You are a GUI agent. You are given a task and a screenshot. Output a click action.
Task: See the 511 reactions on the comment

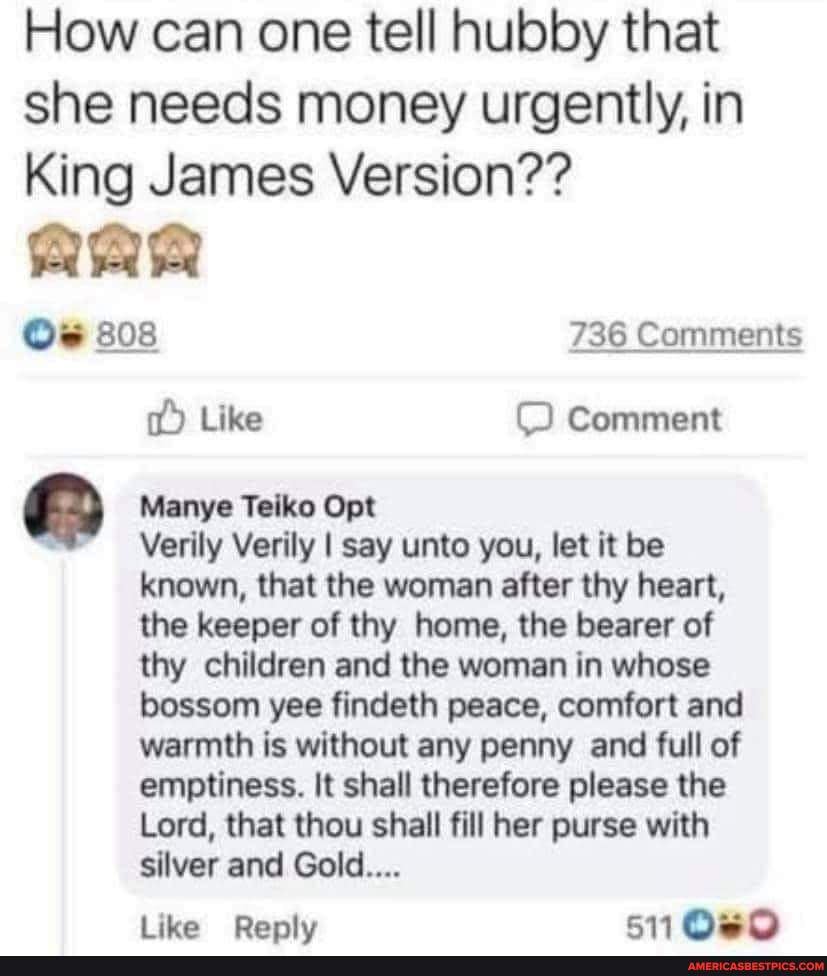[x=699, y=926]
